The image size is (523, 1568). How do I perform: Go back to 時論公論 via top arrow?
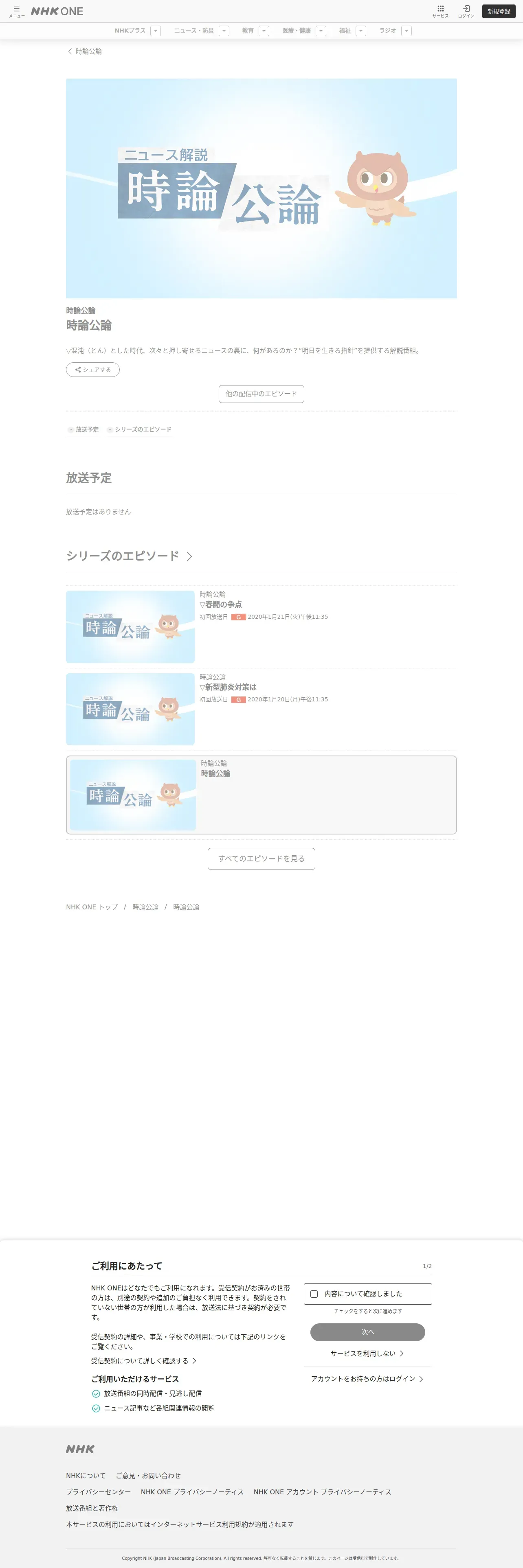(85, 52)
